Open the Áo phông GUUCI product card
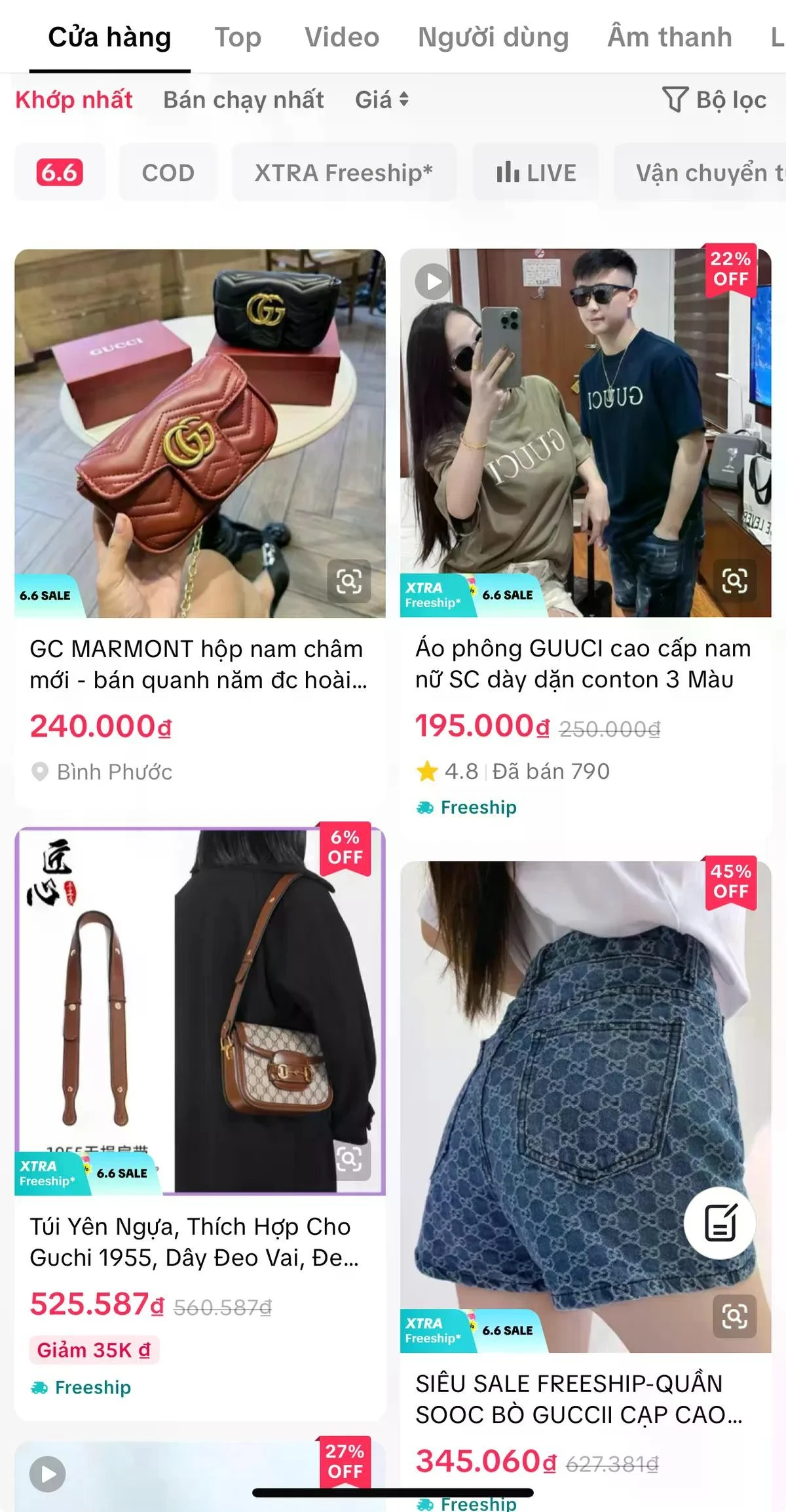Image resolution: width=786 pixels, height=1512 pixels. click(585, 664)
